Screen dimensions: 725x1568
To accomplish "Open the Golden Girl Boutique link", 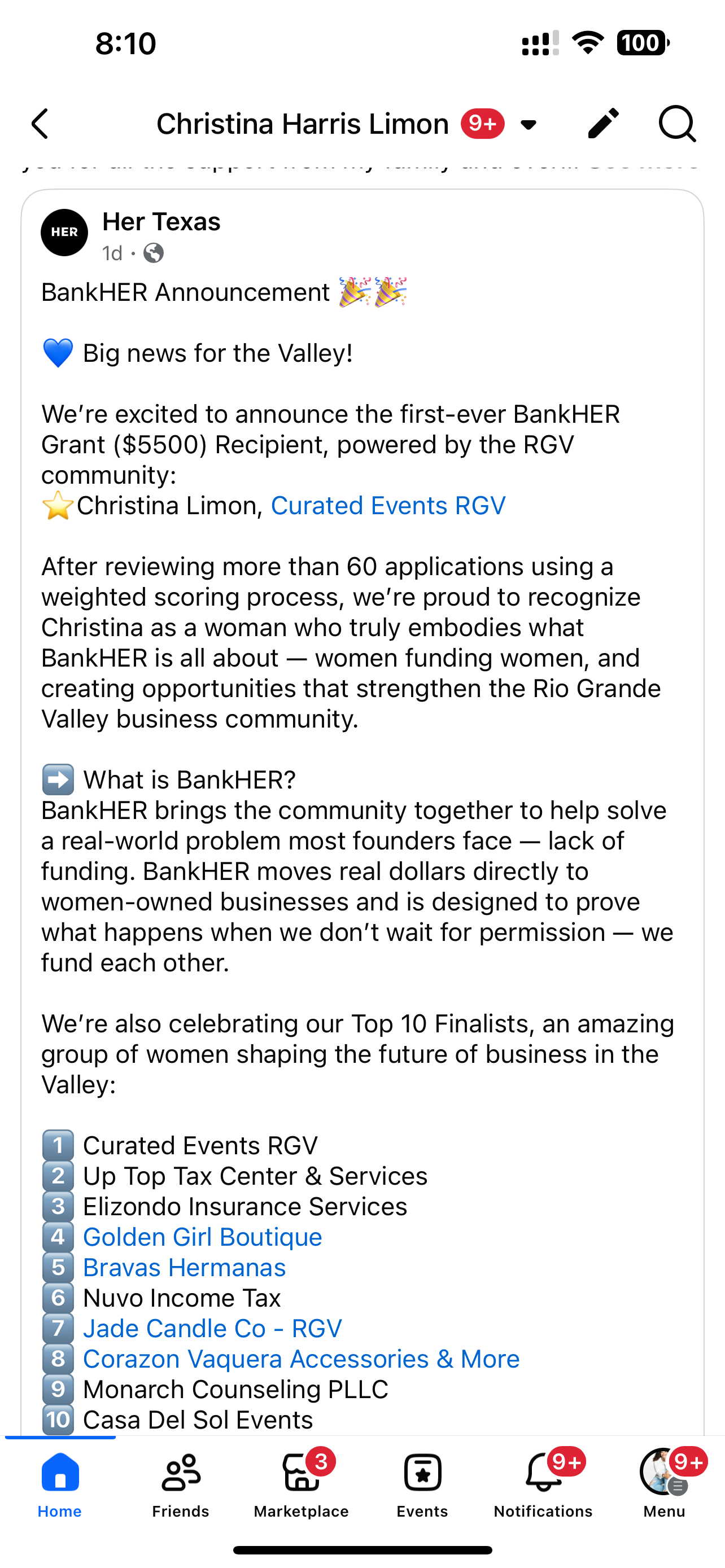I will [202, 1237].
